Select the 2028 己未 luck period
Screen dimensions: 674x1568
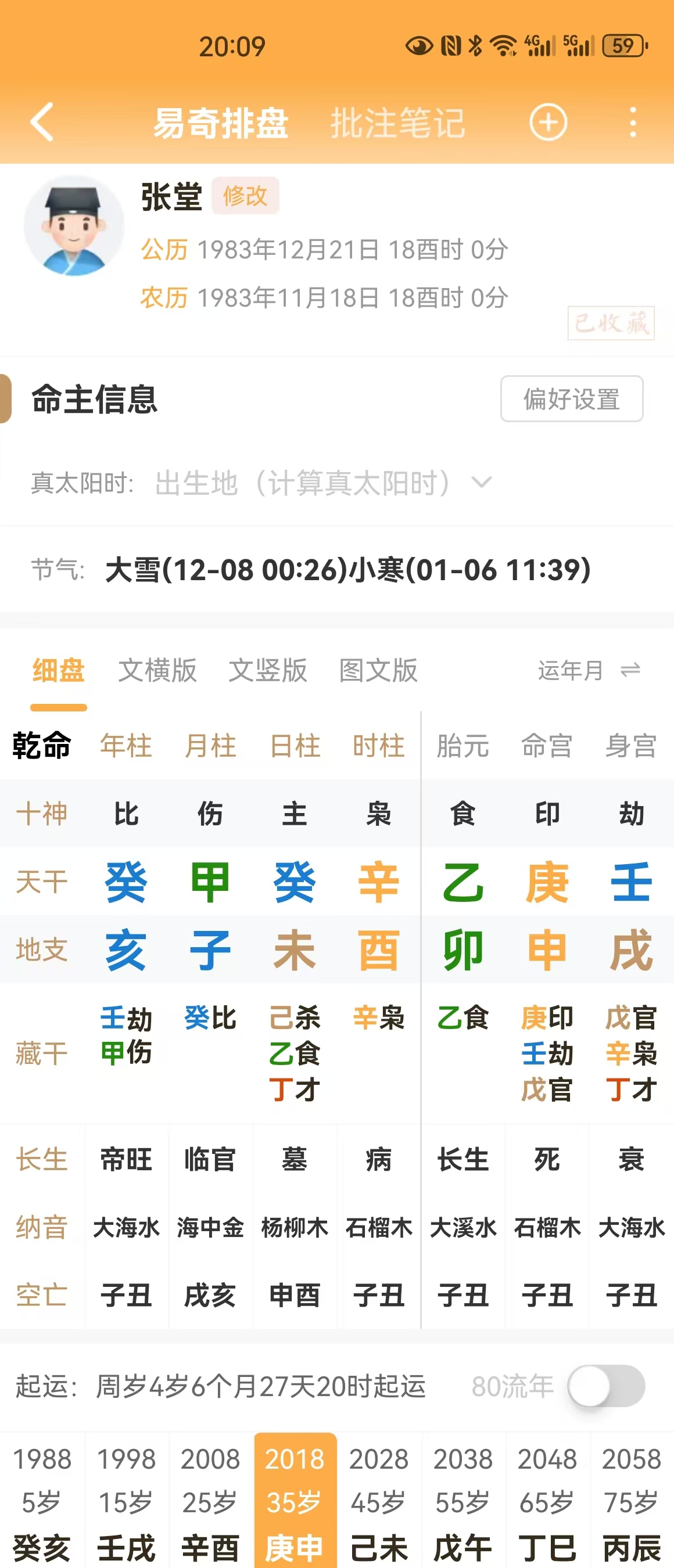pos(379,1502)
